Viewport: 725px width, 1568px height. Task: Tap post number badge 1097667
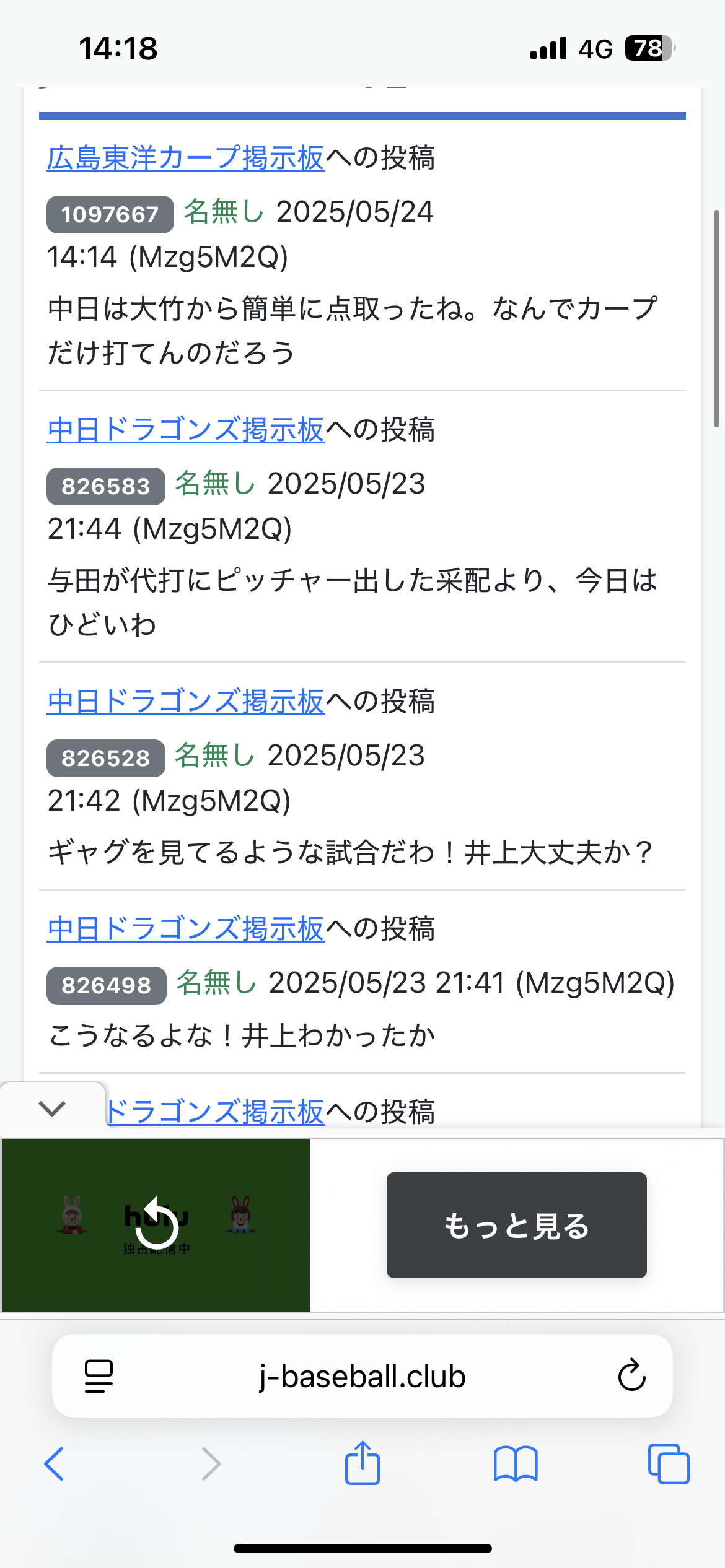pyautogui.click(x=110, y=215)
